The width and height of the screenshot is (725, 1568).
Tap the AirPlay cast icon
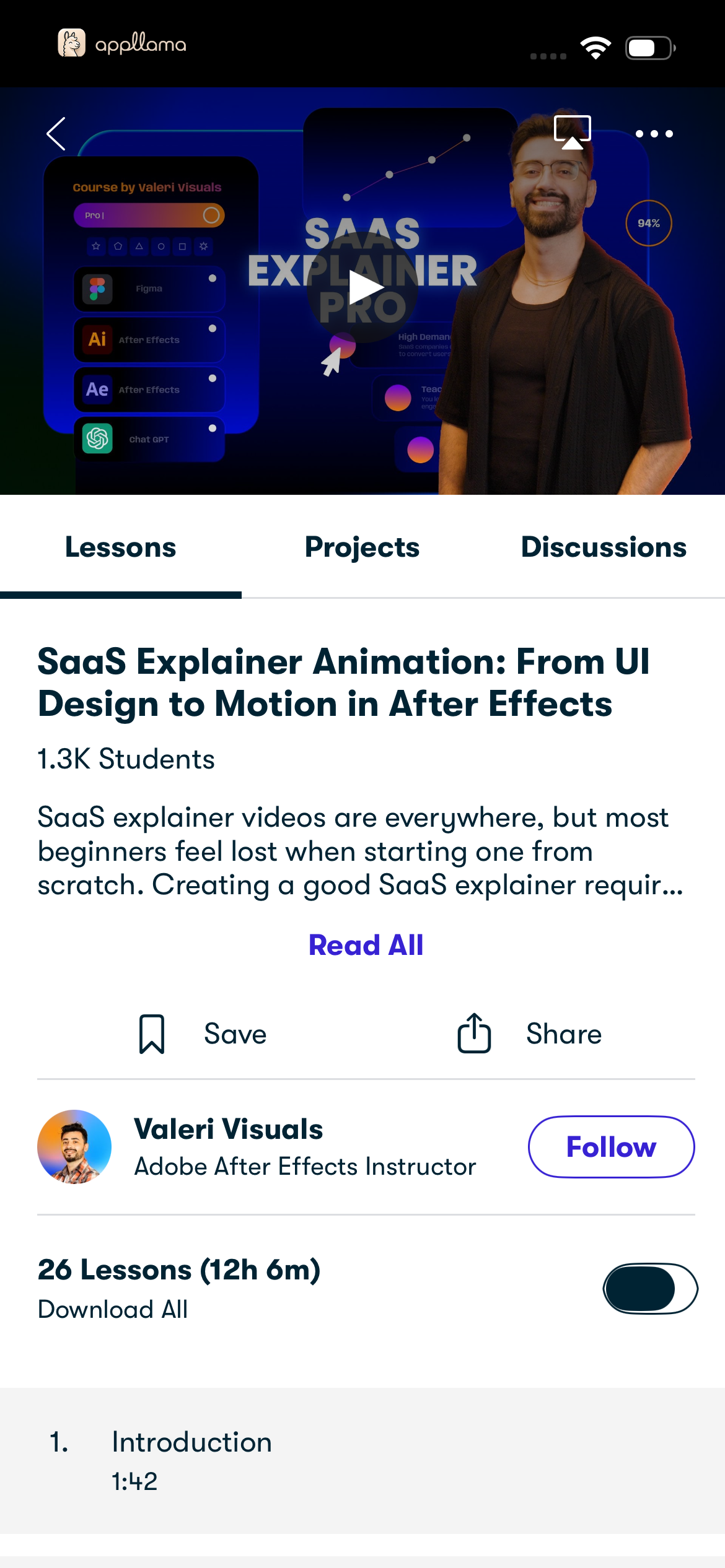pos(572,133)
